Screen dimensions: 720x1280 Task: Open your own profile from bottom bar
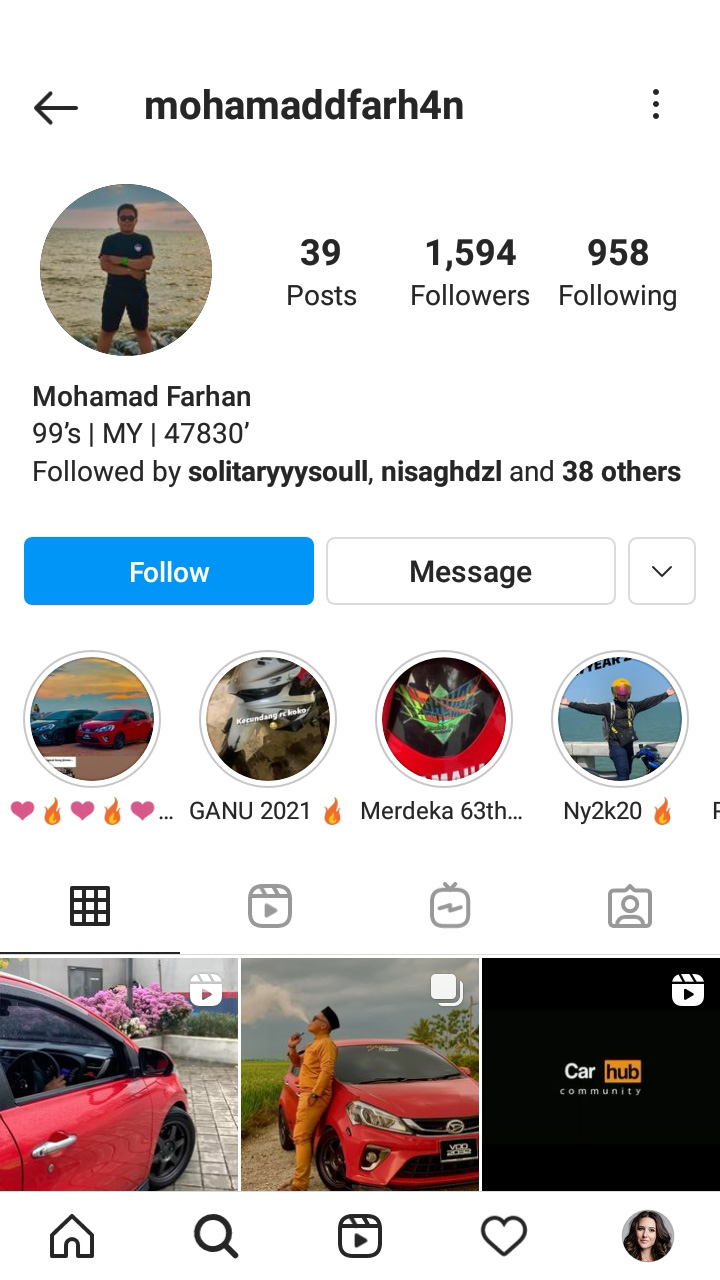(x=648, y=1237)
